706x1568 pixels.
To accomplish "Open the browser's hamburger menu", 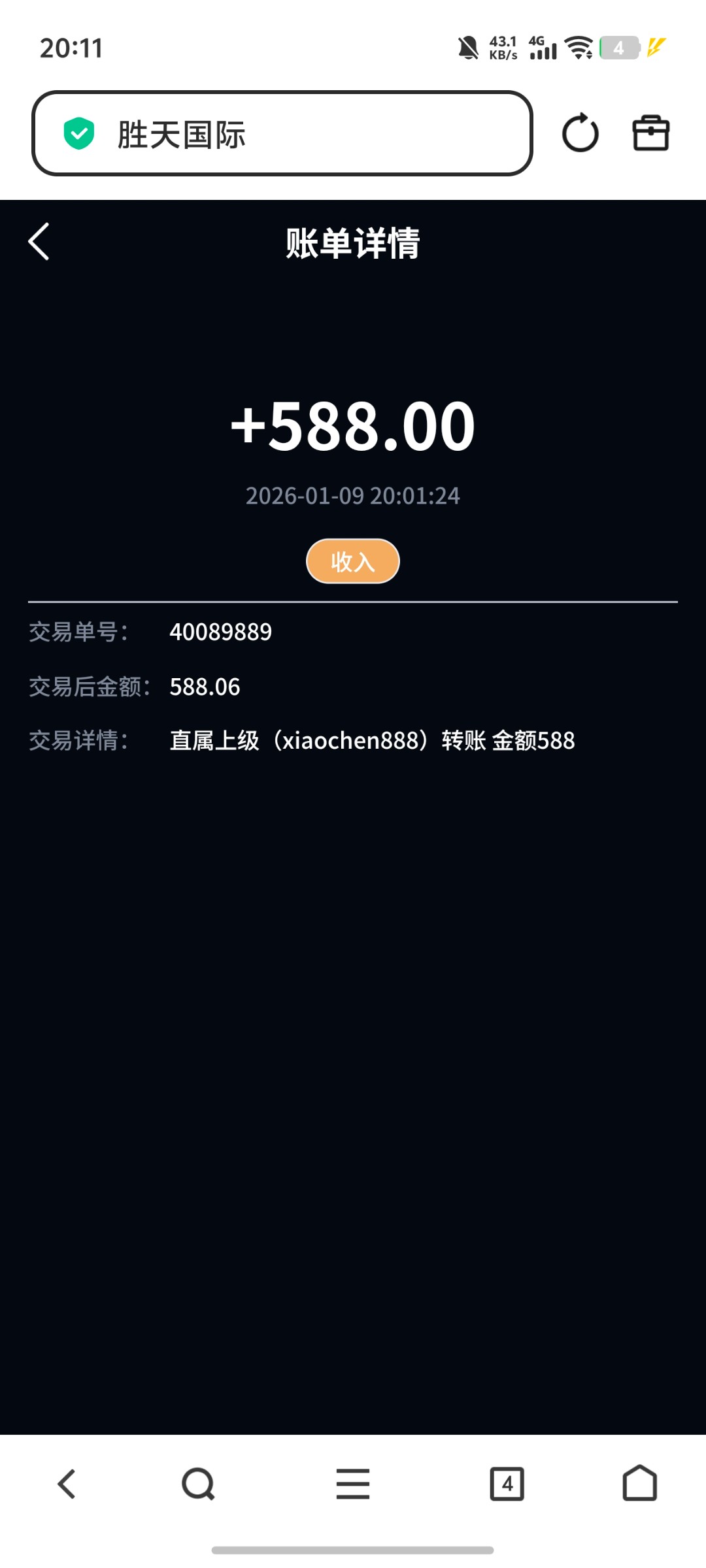I will pyautogui.click(x=353, y=1484).
